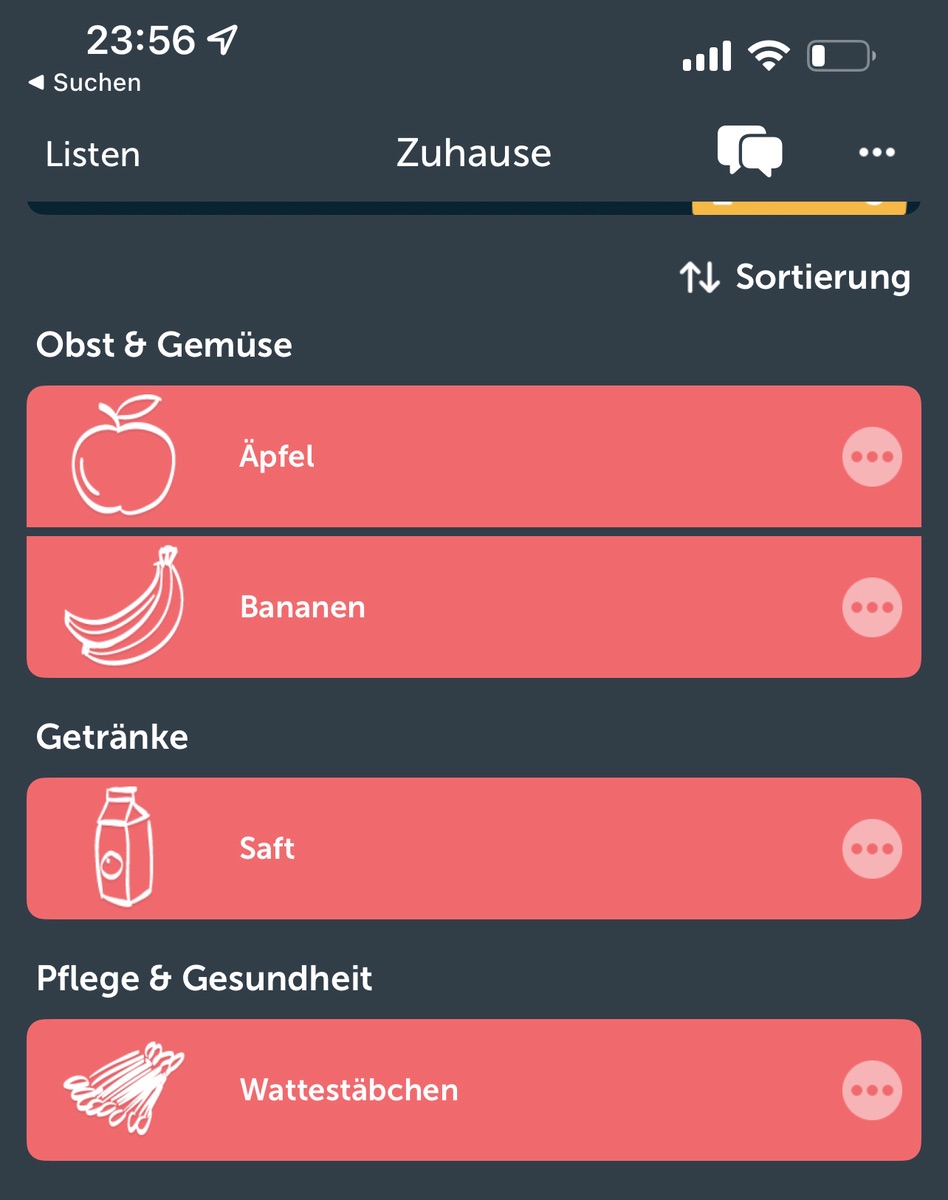Show more options for Bananen
The width and height of the screenshot is (948, 1200).
(x=872, y=607)
